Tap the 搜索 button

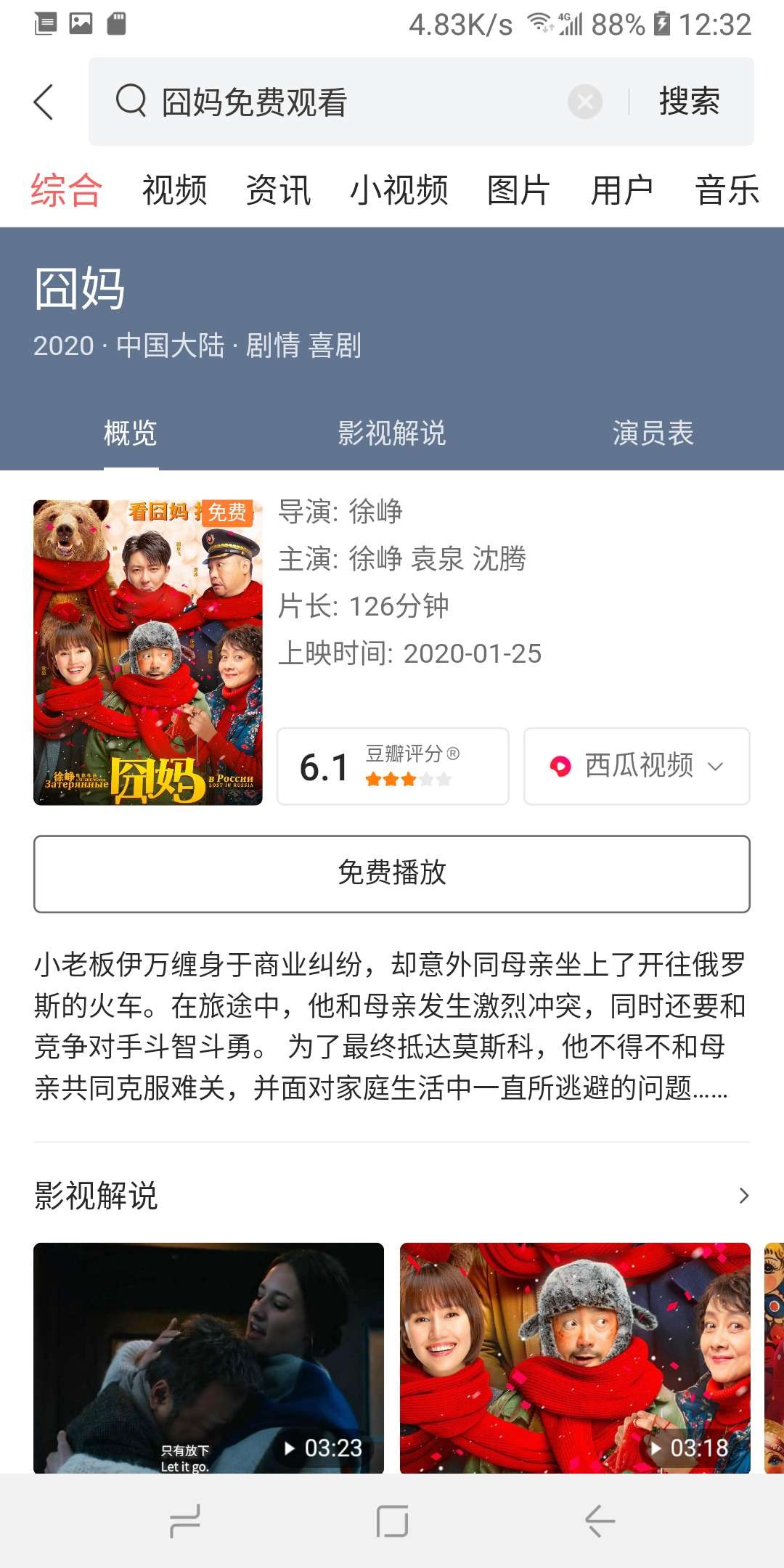(x=689, y=102)
